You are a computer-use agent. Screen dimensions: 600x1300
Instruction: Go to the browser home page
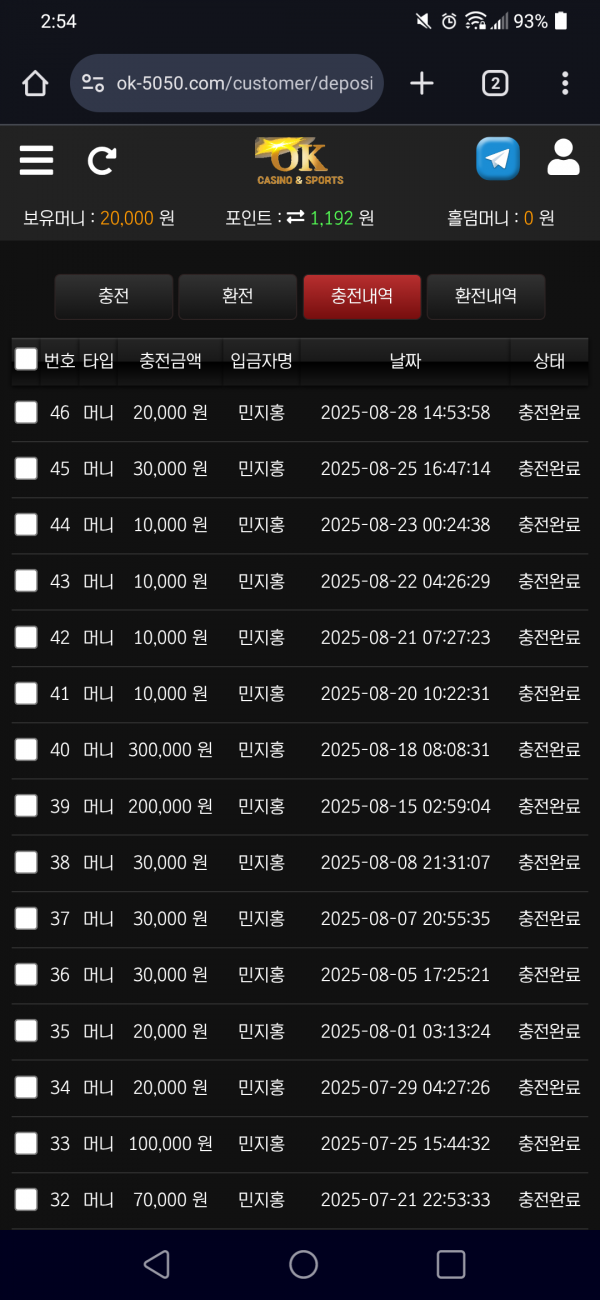(x=35, y=83)
